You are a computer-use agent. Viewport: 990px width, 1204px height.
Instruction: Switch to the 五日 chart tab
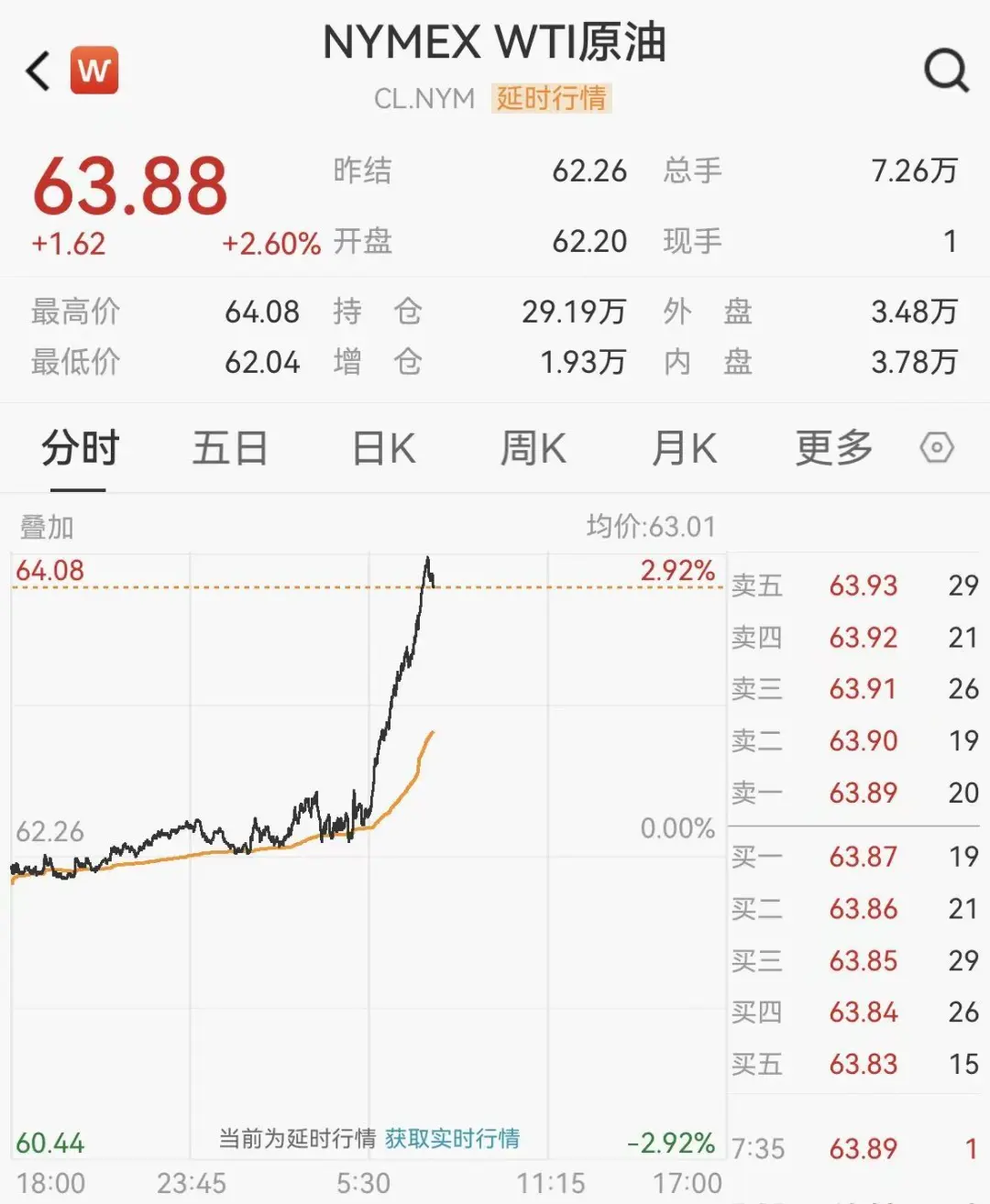click(230, 449)
